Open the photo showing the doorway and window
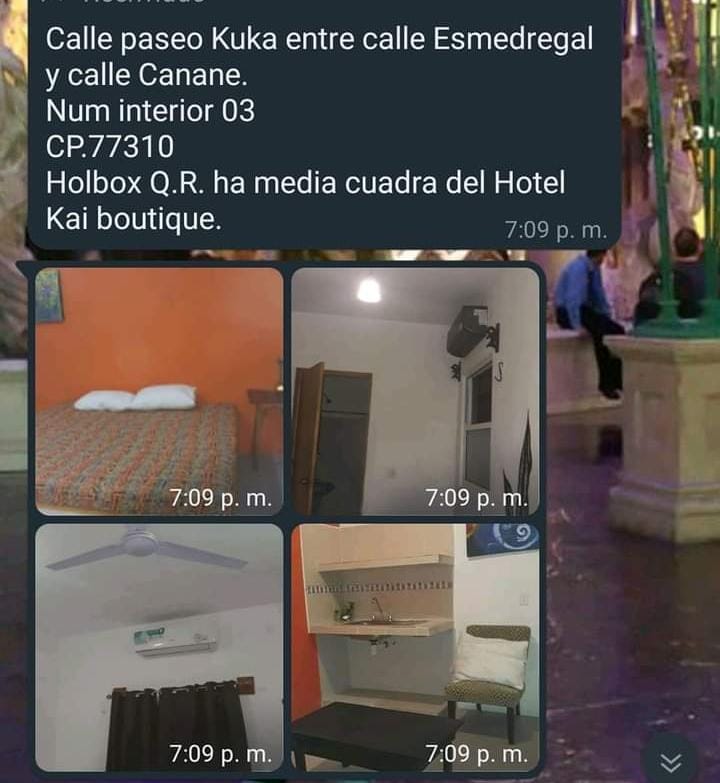Viewport: 720px width, 783px height. (x=414, y=390)
